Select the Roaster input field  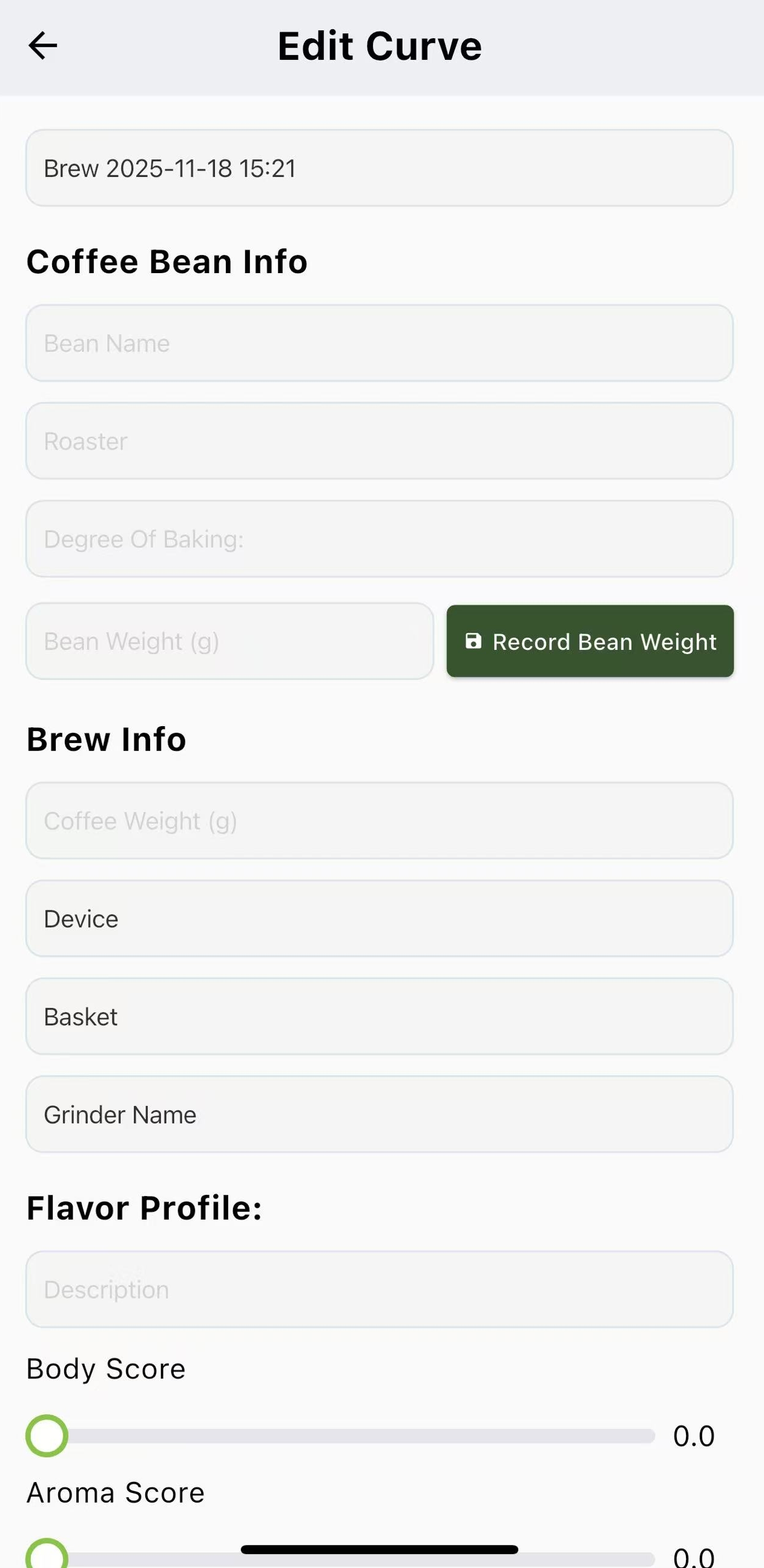(x=379, y=442)
